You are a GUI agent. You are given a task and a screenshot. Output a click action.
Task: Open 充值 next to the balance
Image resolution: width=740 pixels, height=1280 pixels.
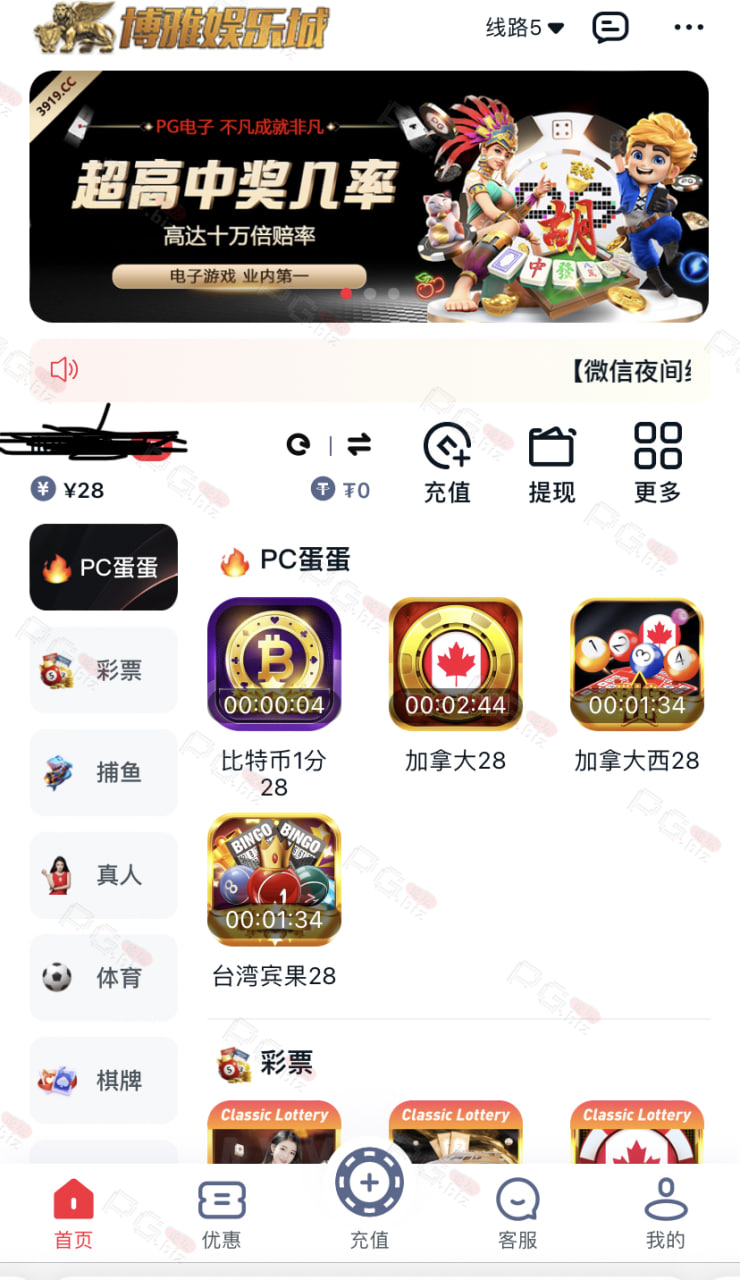coord(447,463)
